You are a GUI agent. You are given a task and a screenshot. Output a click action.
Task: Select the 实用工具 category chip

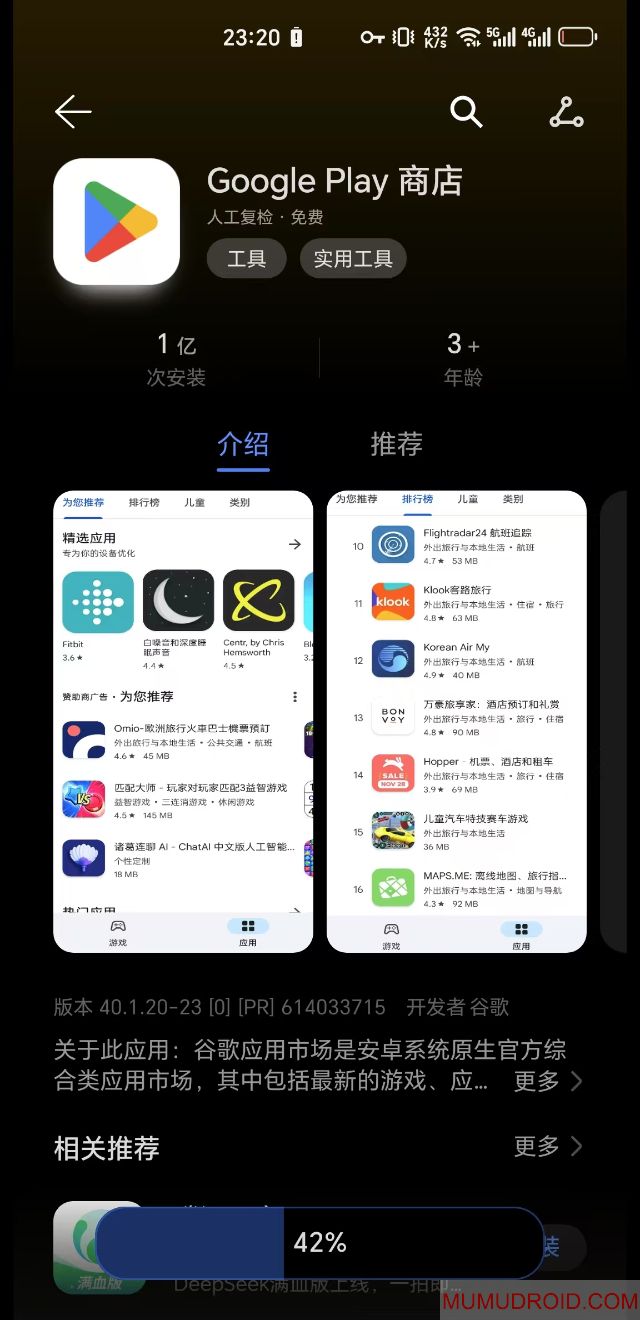(353, 259)
